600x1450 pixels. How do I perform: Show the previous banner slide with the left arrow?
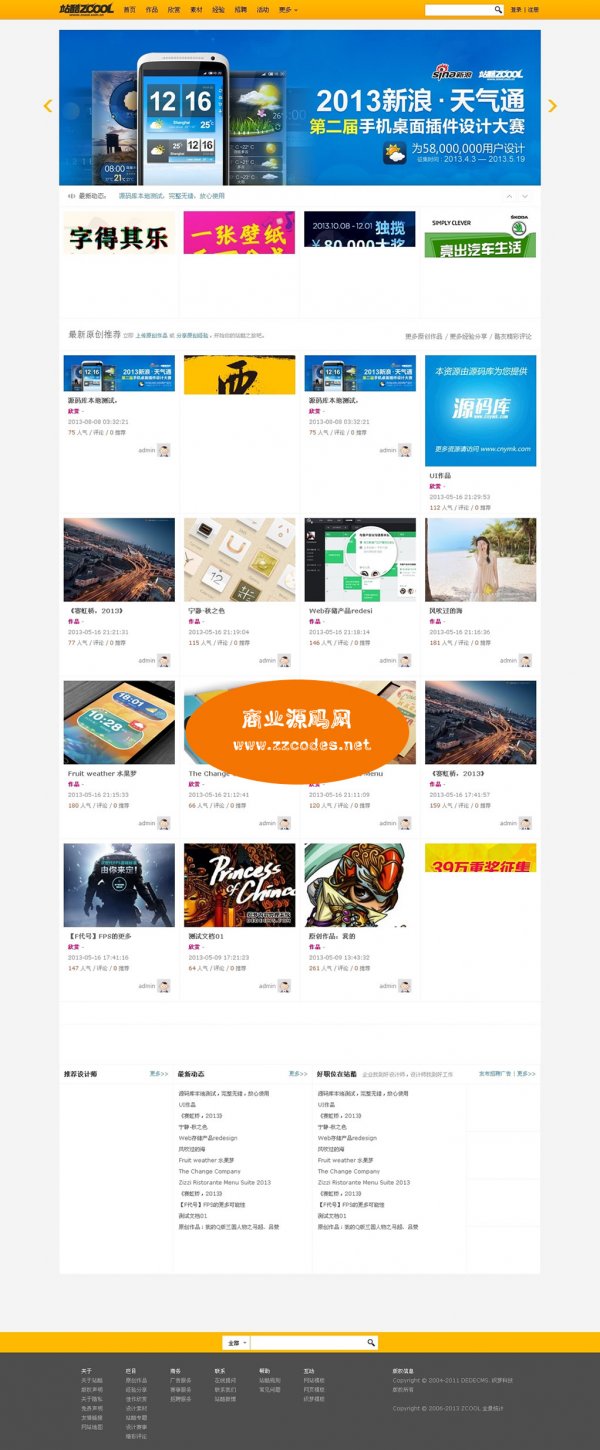tap(47, 105)
